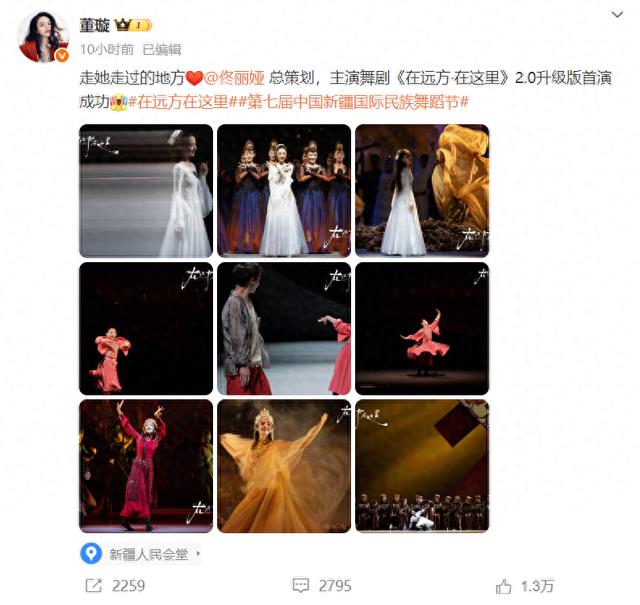View photo of dancer in red with raised arms

pyautogui.click(x=146, y=466)
